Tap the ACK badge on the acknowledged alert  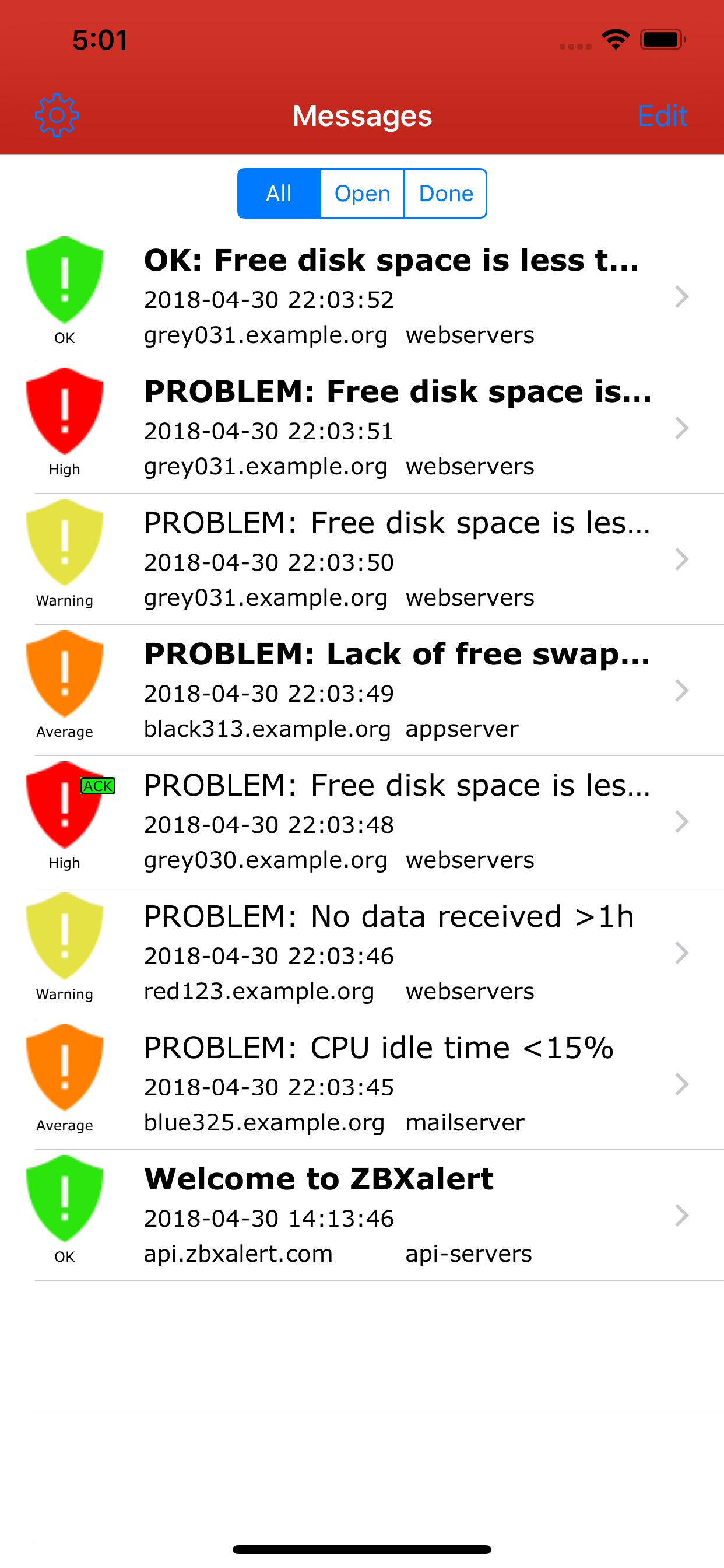tap(97, 786)
